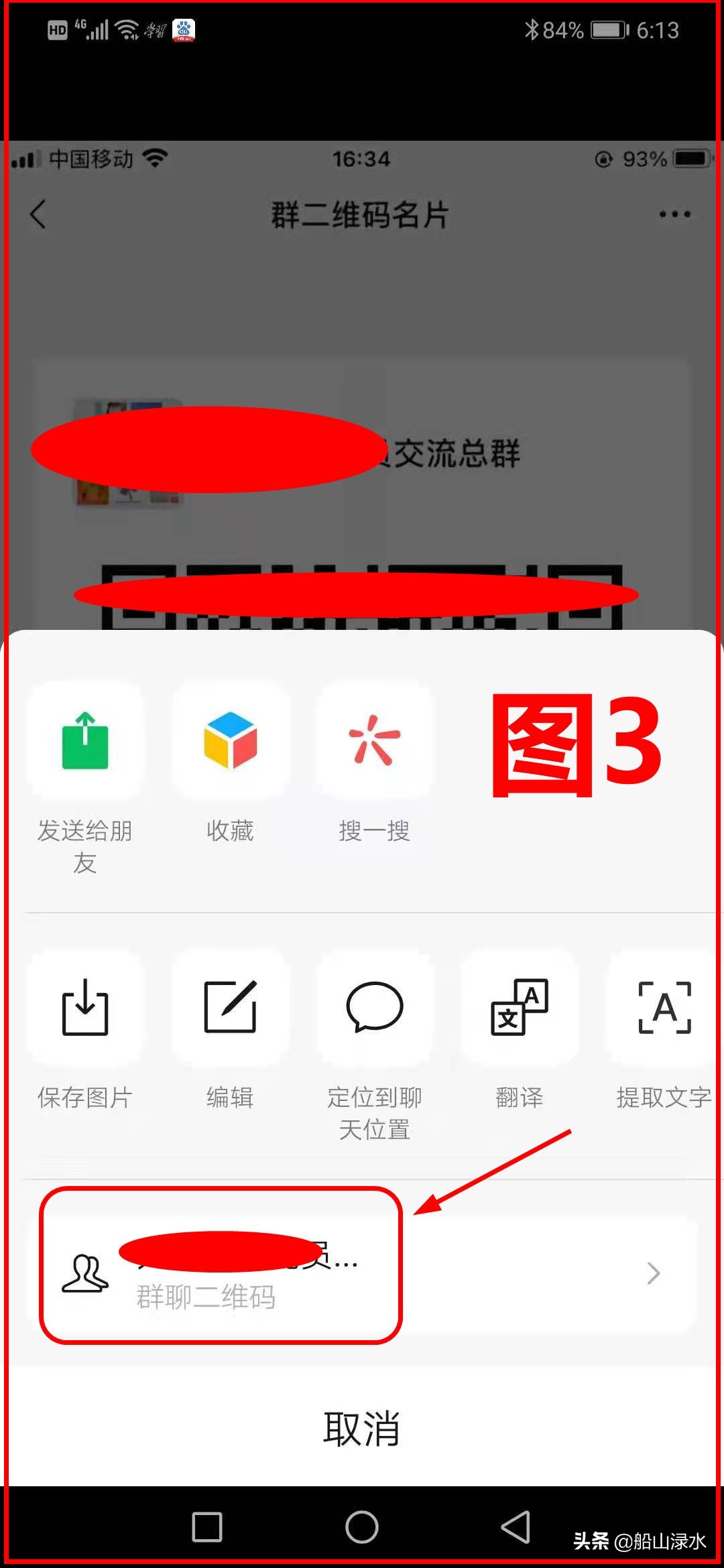Screen dimensions: 724x1568
Task: Open the 编辑 edit icon
Action: 231,1009
